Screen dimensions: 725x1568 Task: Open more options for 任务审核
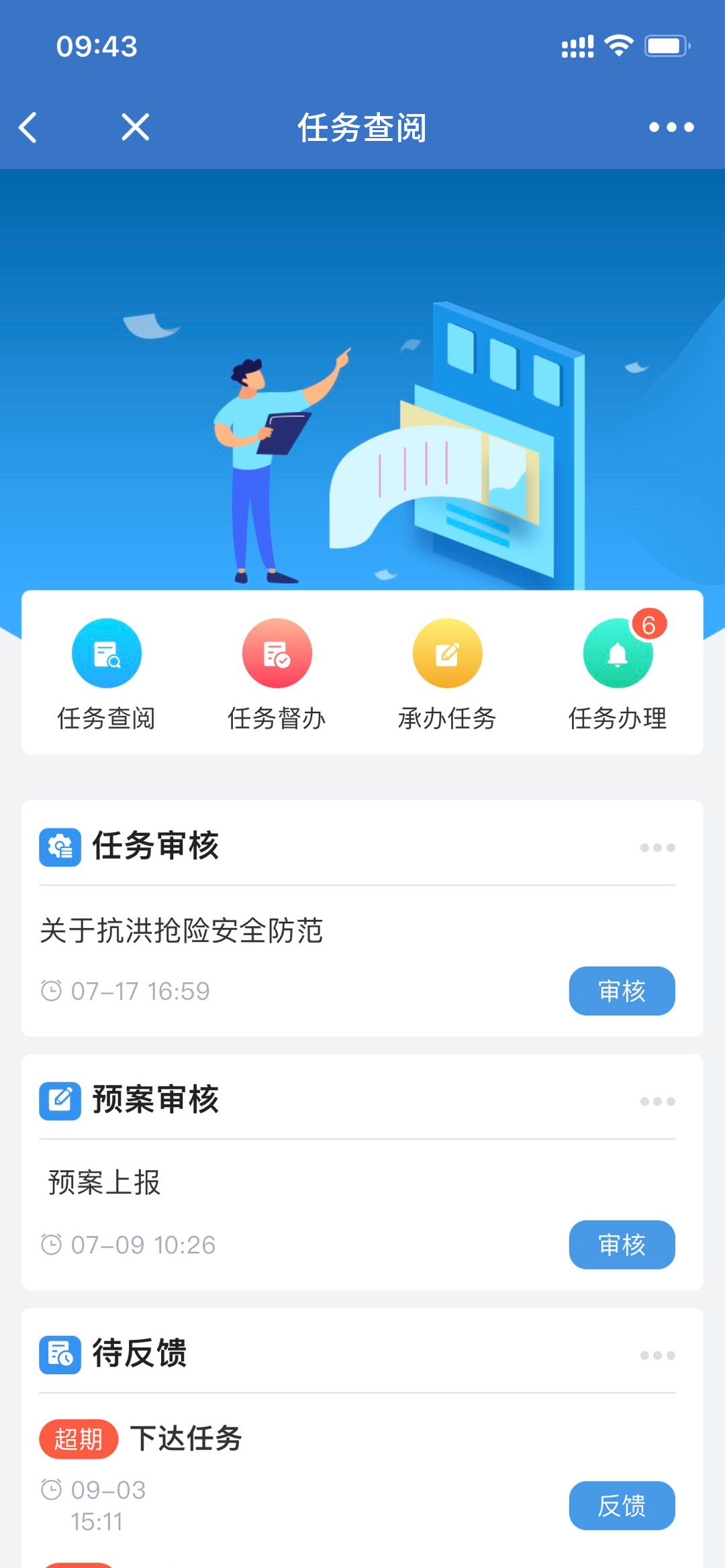(x=657, y=847)
